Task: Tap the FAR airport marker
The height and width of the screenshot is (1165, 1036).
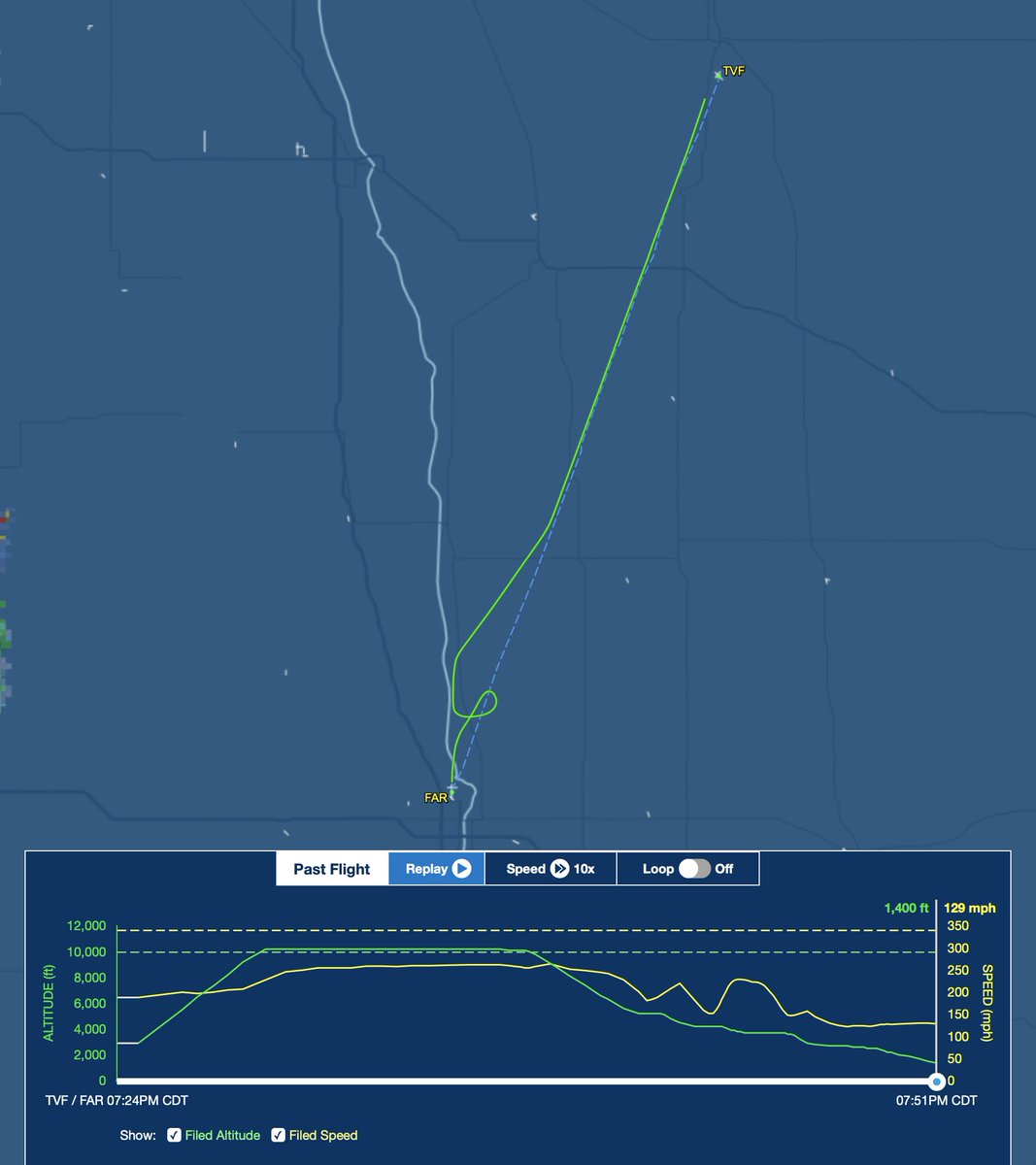Action: coord(451,791)
